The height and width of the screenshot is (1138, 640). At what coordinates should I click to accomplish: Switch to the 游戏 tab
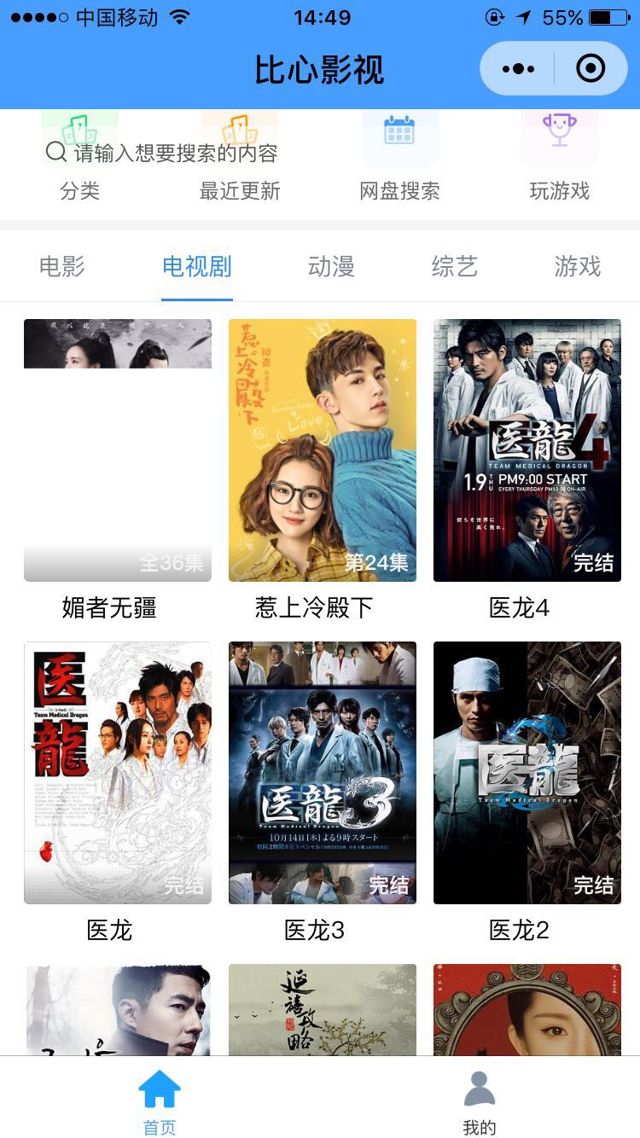tap(578, 266)
